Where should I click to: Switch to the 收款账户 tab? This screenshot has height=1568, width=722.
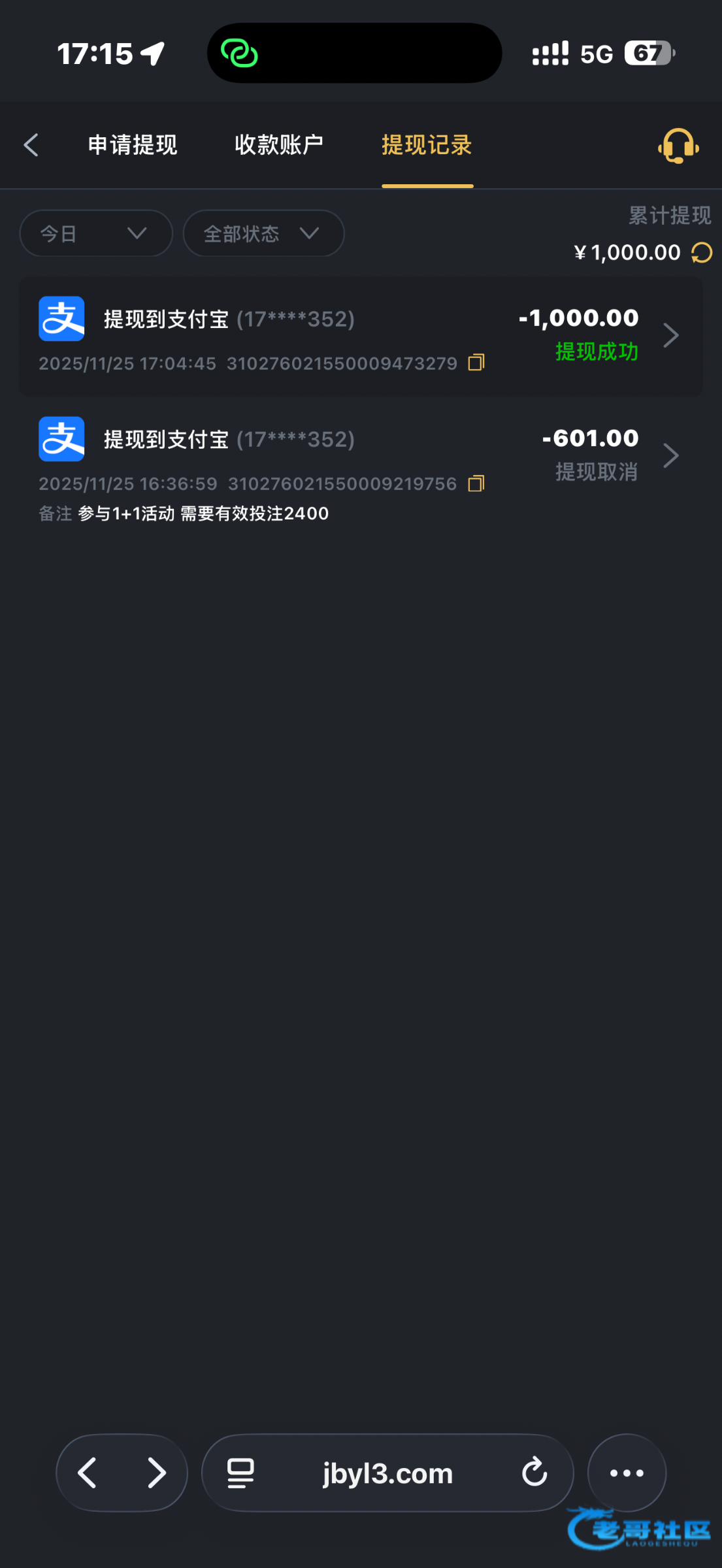click(279, 145)
